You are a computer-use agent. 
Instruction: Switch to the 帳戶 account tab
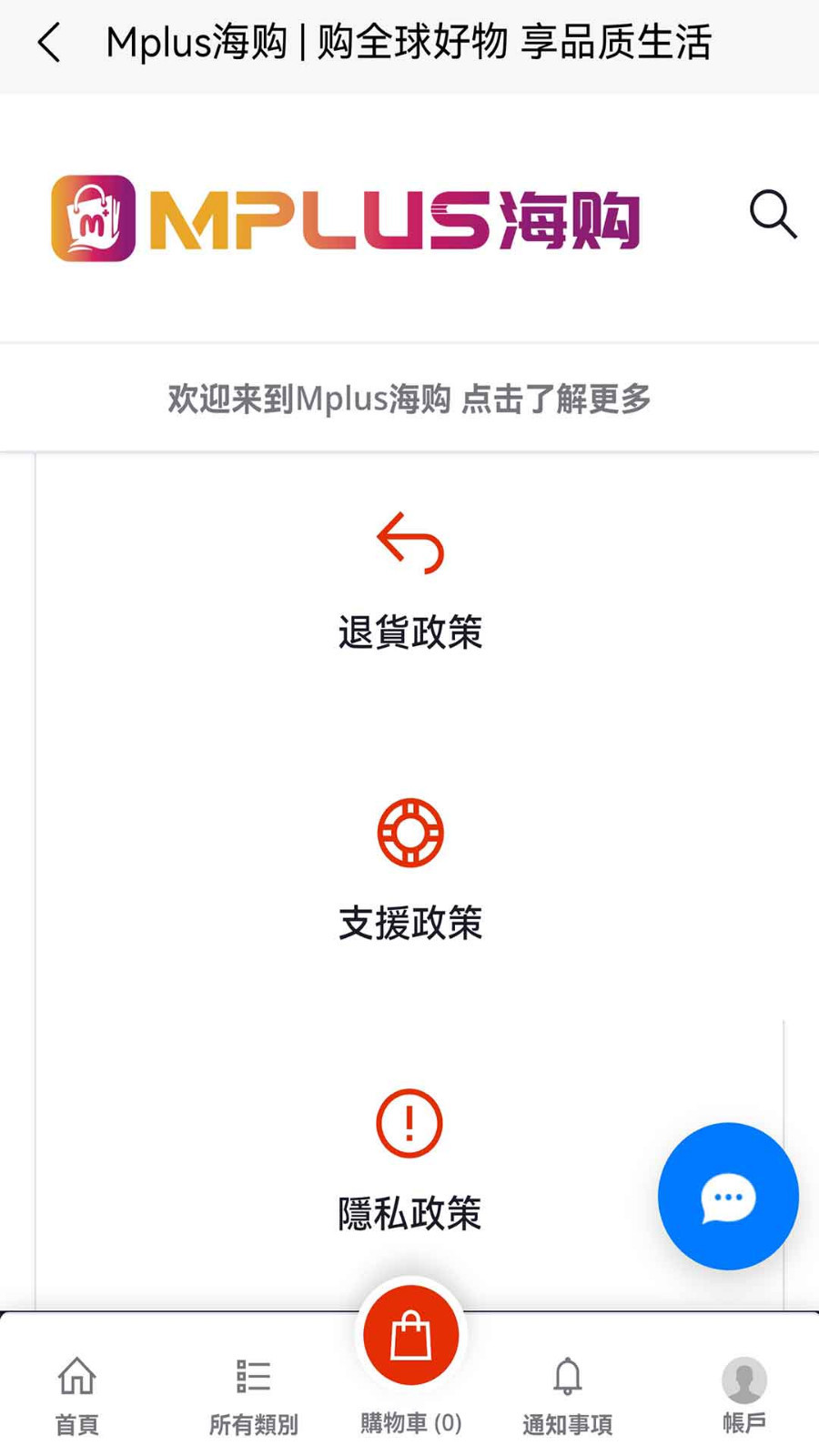pos(744,1394)
